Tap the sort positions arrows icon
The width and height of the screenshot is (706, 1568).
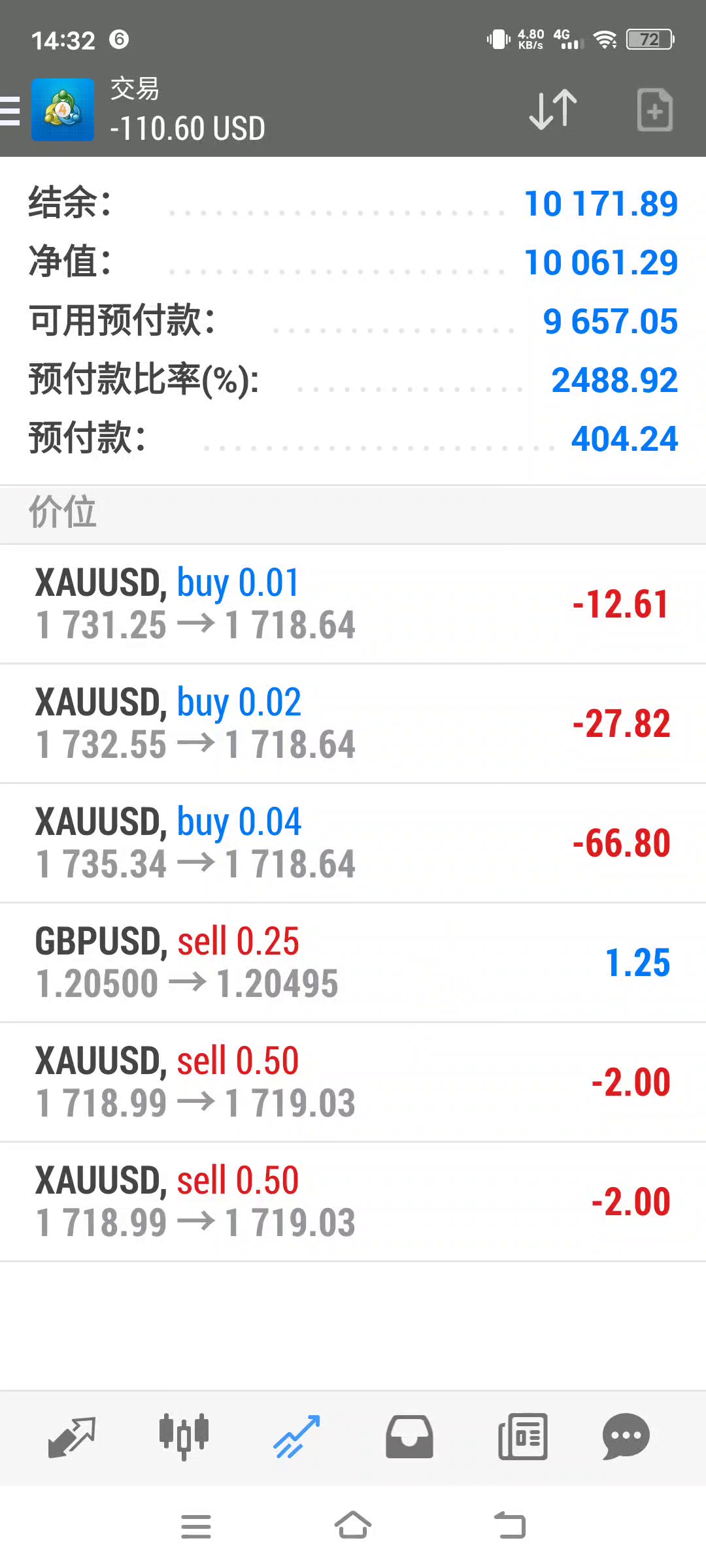(553, 110)
